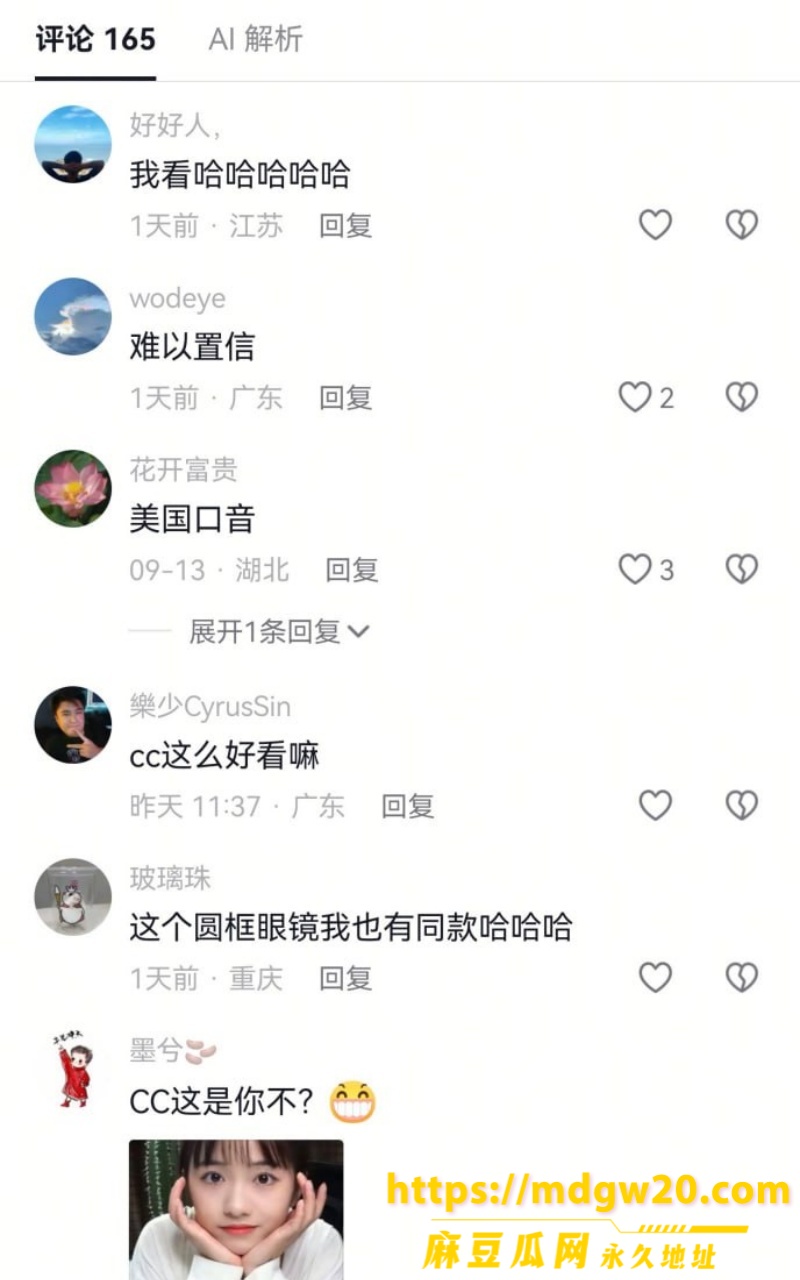800x1280 pixels.
Task: Reply to wodeye's comment
Action: point(345,398)
